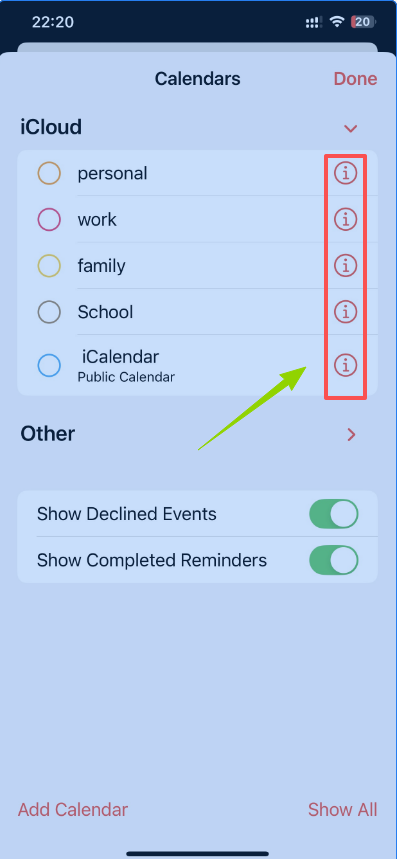Collapse the iCloud section
This screenshot has height=859, width=397.
click(350, 129)
